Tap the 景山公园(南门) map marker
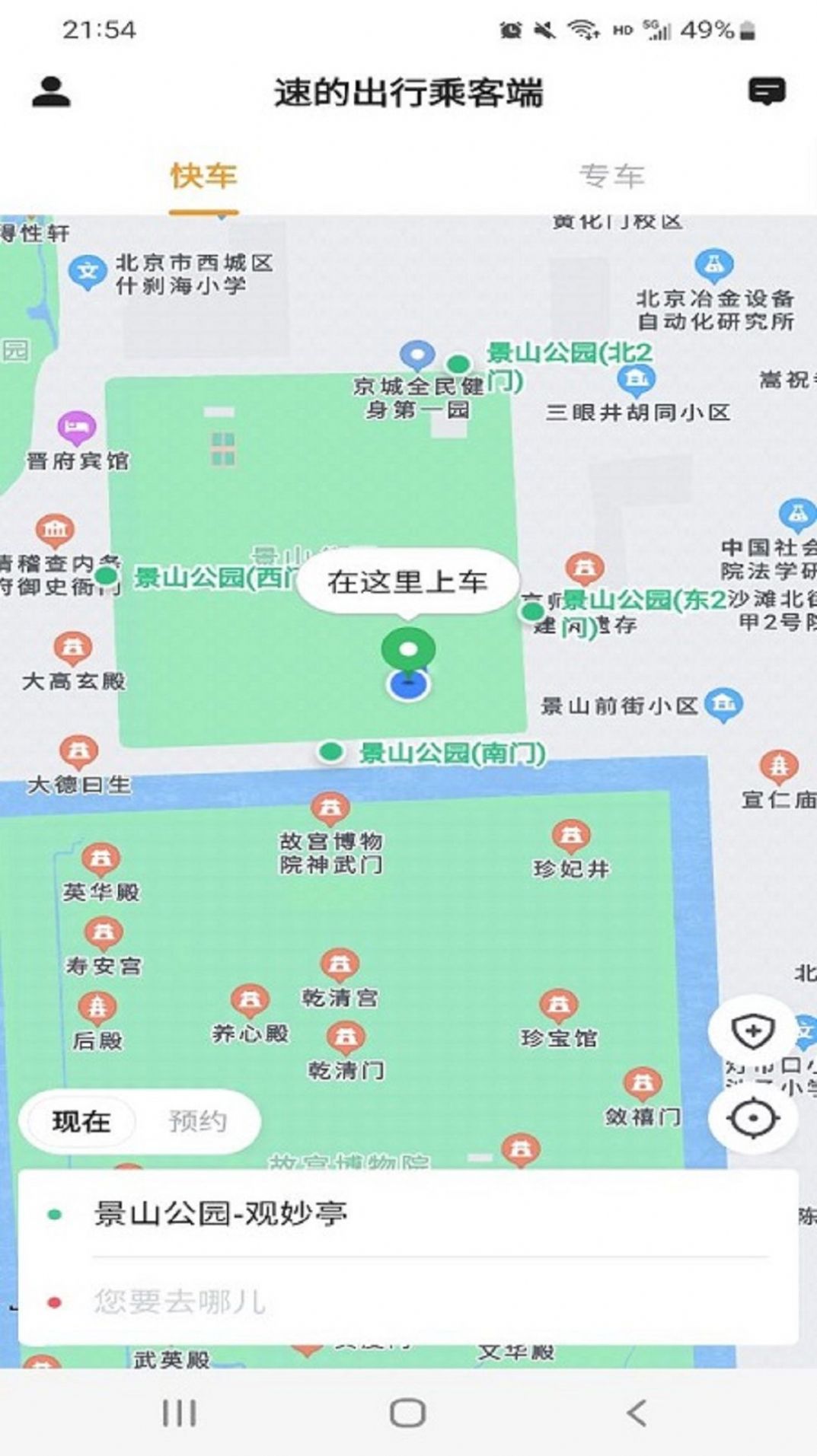Screen dimensions: 817x1456 [x=329, y=753]
